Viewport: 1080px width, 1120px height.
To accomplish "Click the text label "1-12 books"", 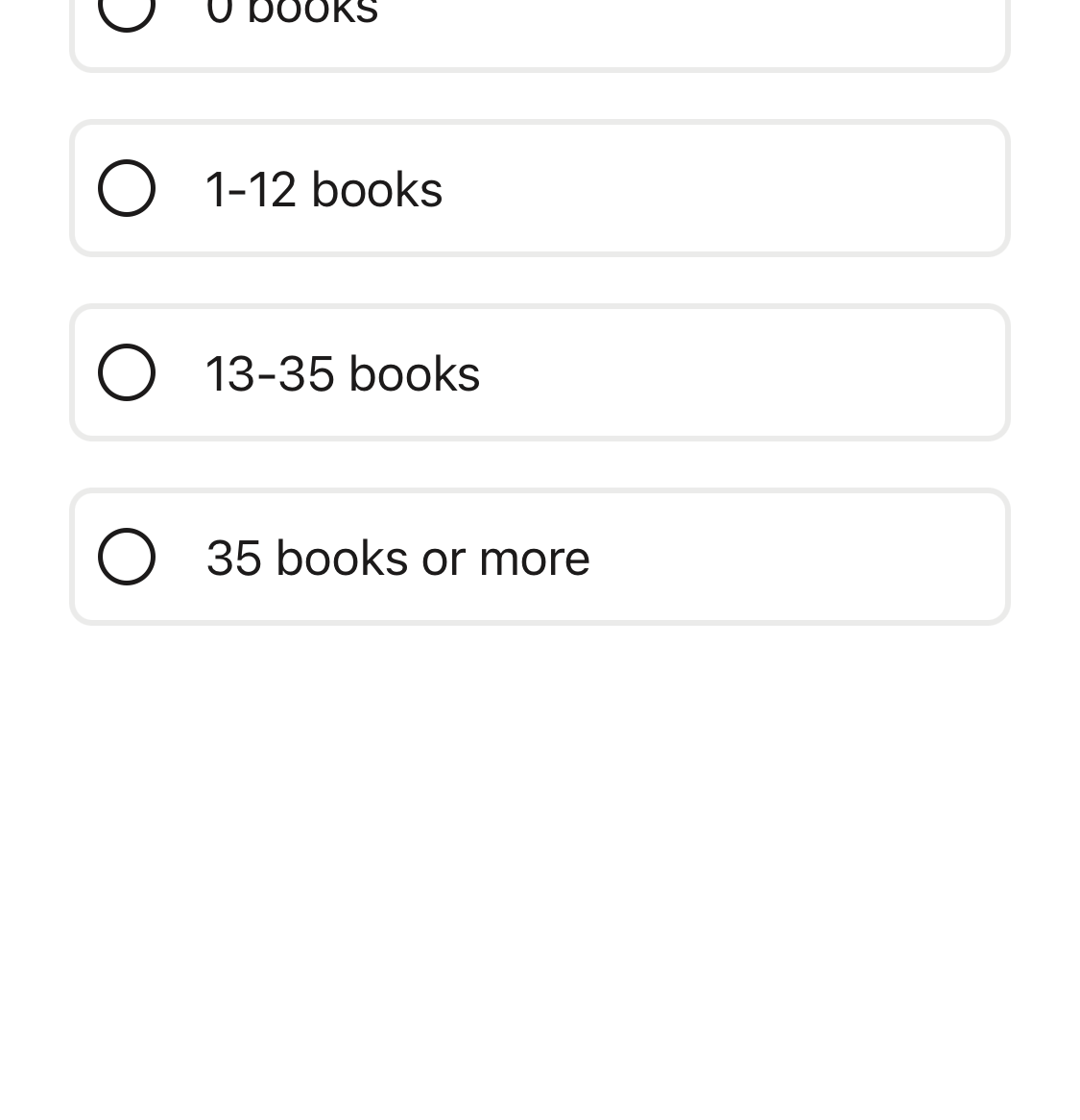I will pos(324,187).
